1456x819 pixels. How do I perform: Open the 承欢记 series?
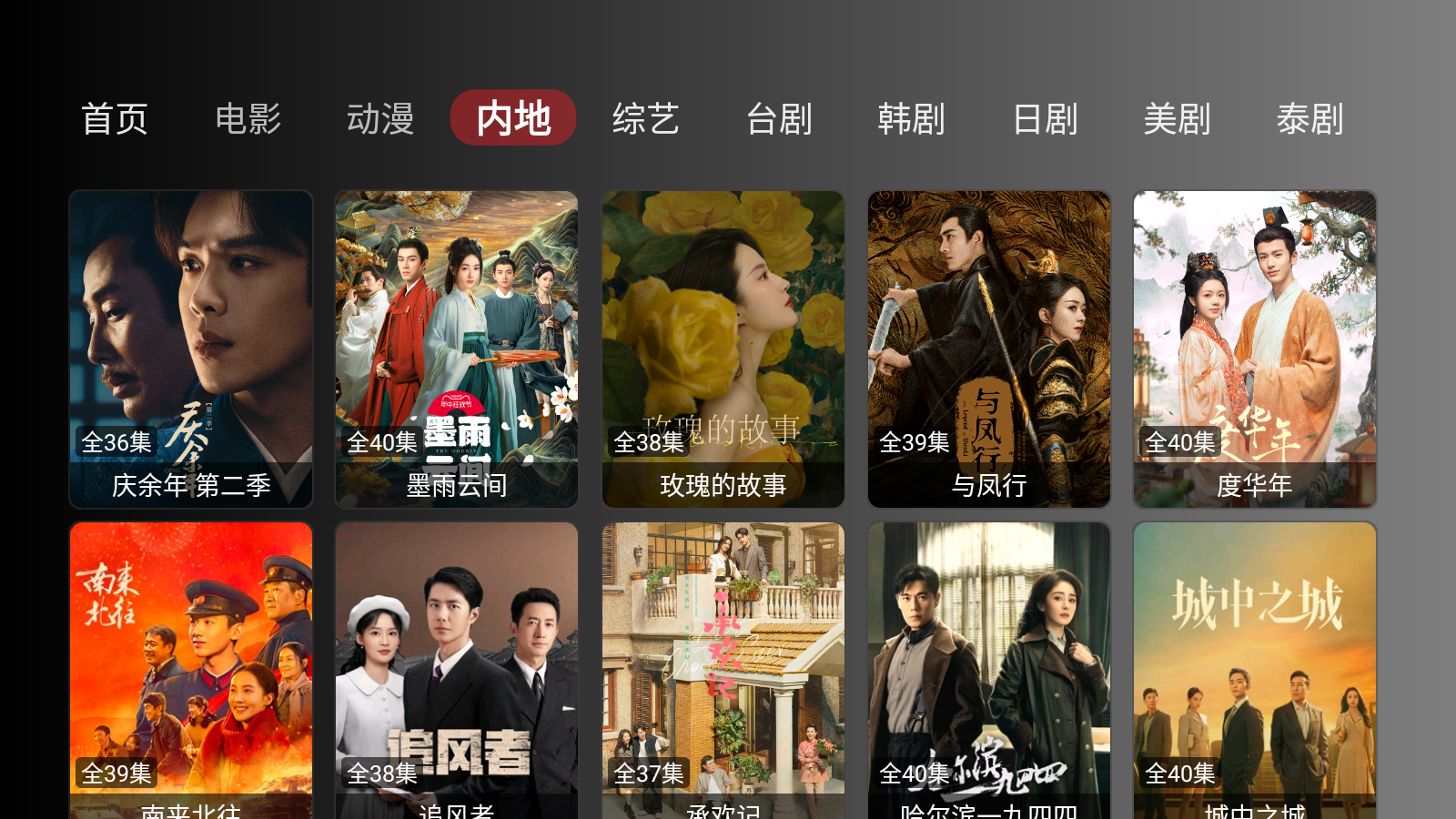tap(723, 669)
